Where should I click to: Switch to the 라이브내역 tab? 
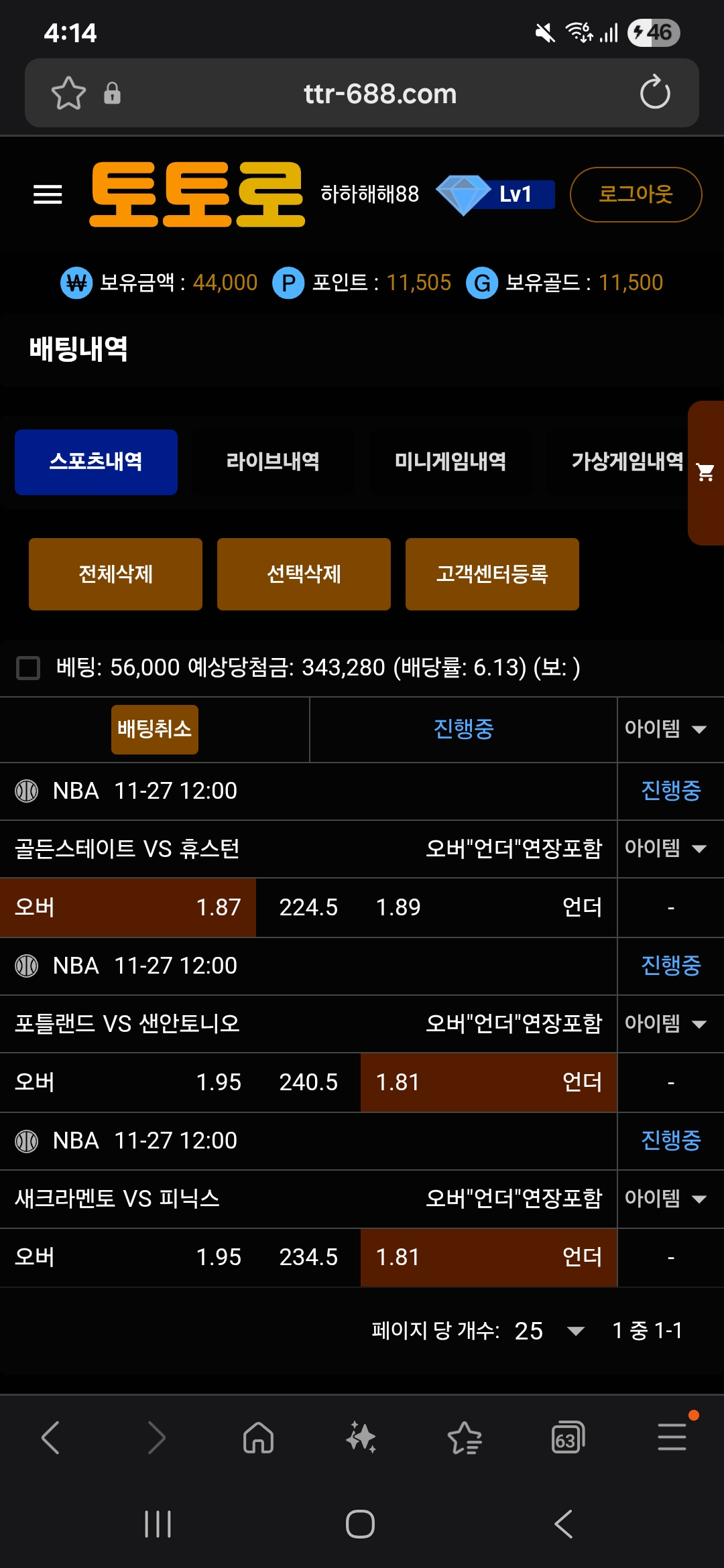pos(272,462)
